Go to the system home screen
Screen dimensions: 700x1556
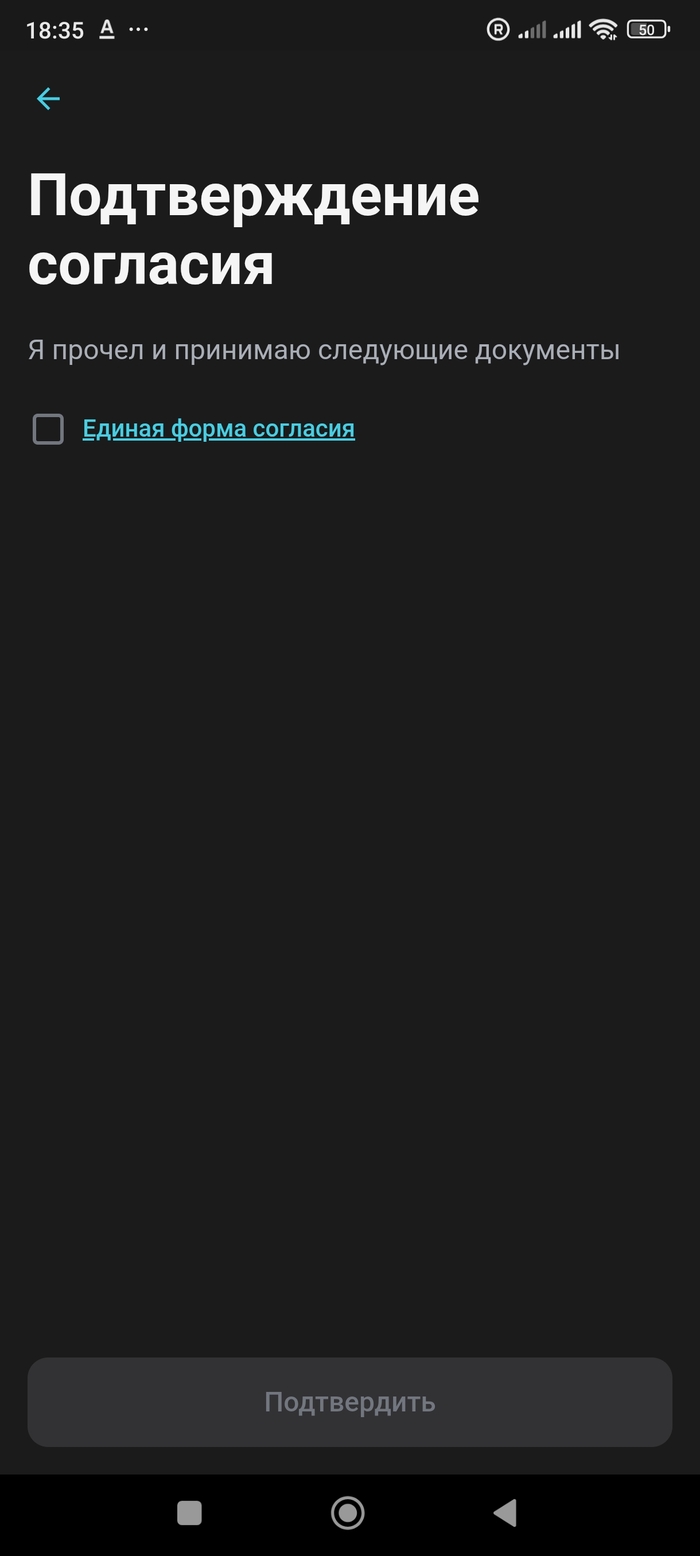click(x=348, y=1513)
